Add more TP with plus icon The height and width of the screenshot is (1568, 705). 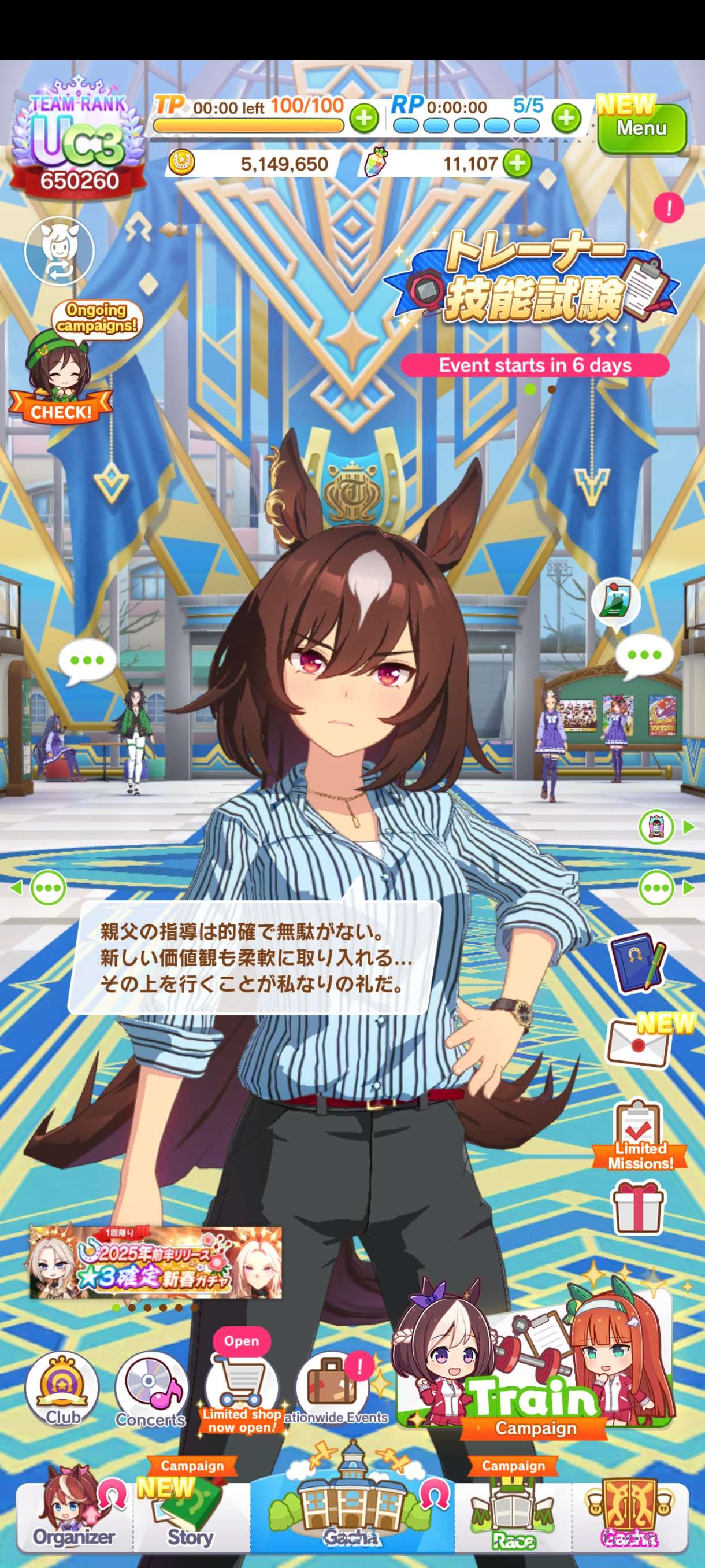[x=363, y=117]
